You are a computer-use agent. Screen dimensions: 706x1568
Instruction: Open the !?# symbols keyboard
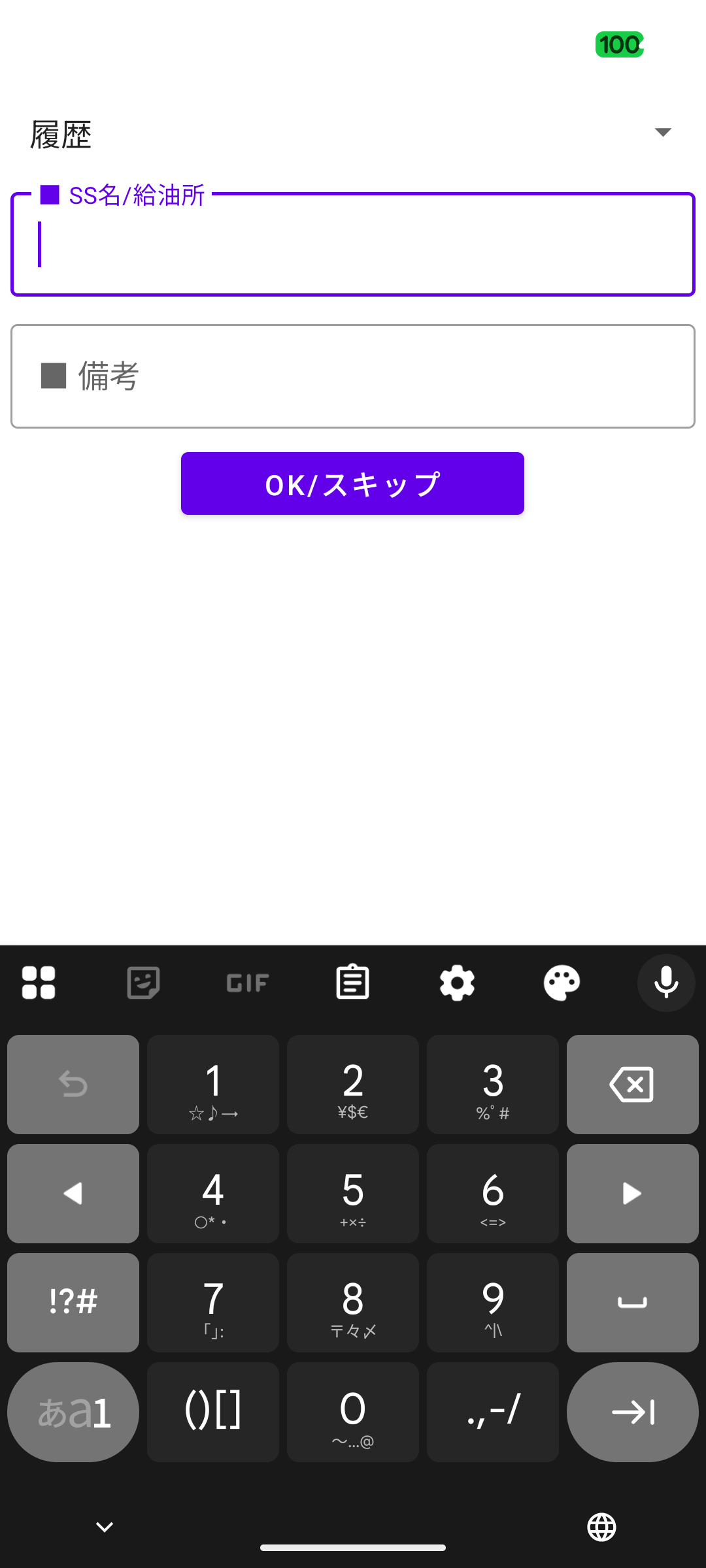click(x=73, y=1302)
